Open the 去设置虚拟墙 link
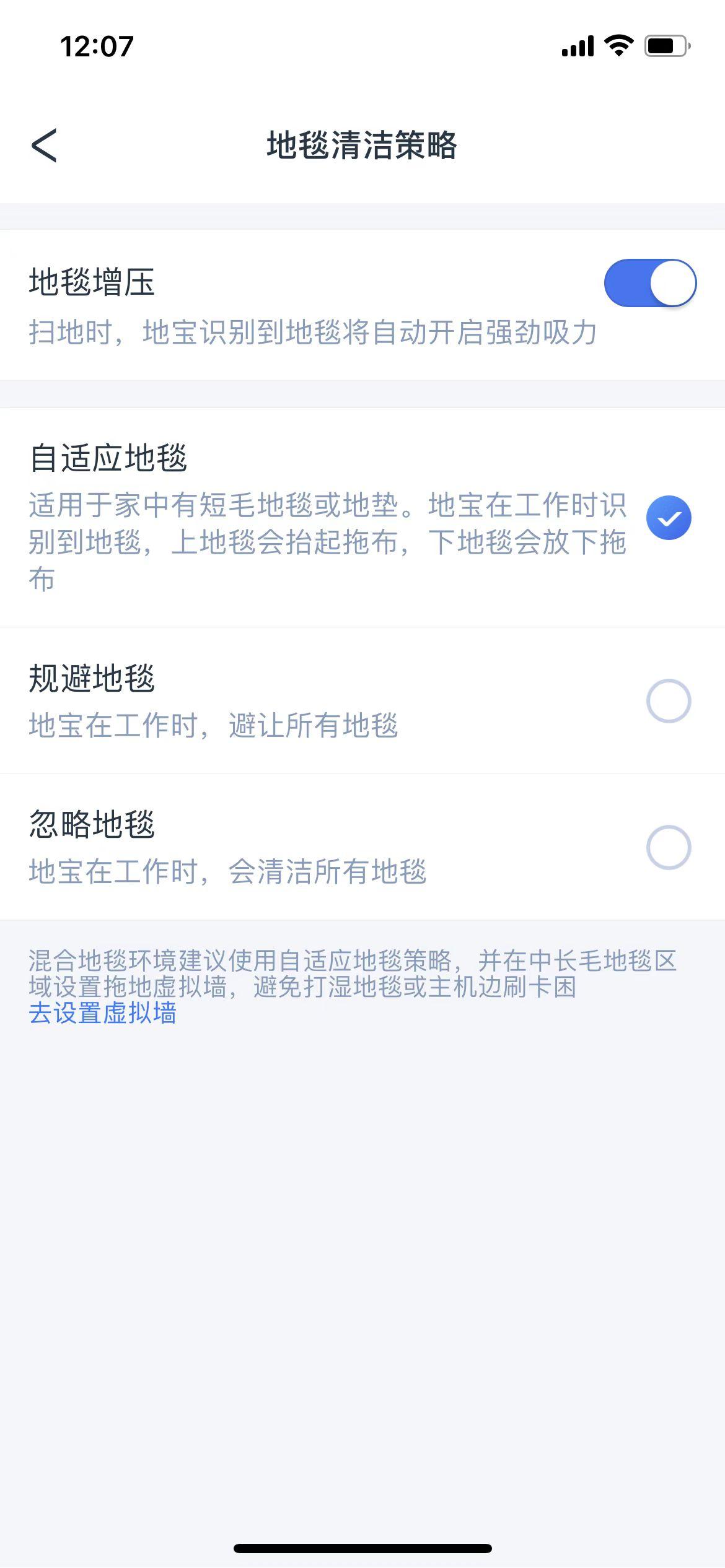Image resolution: width=725 pixels, height=1568 pixels. pos(103,1013)
